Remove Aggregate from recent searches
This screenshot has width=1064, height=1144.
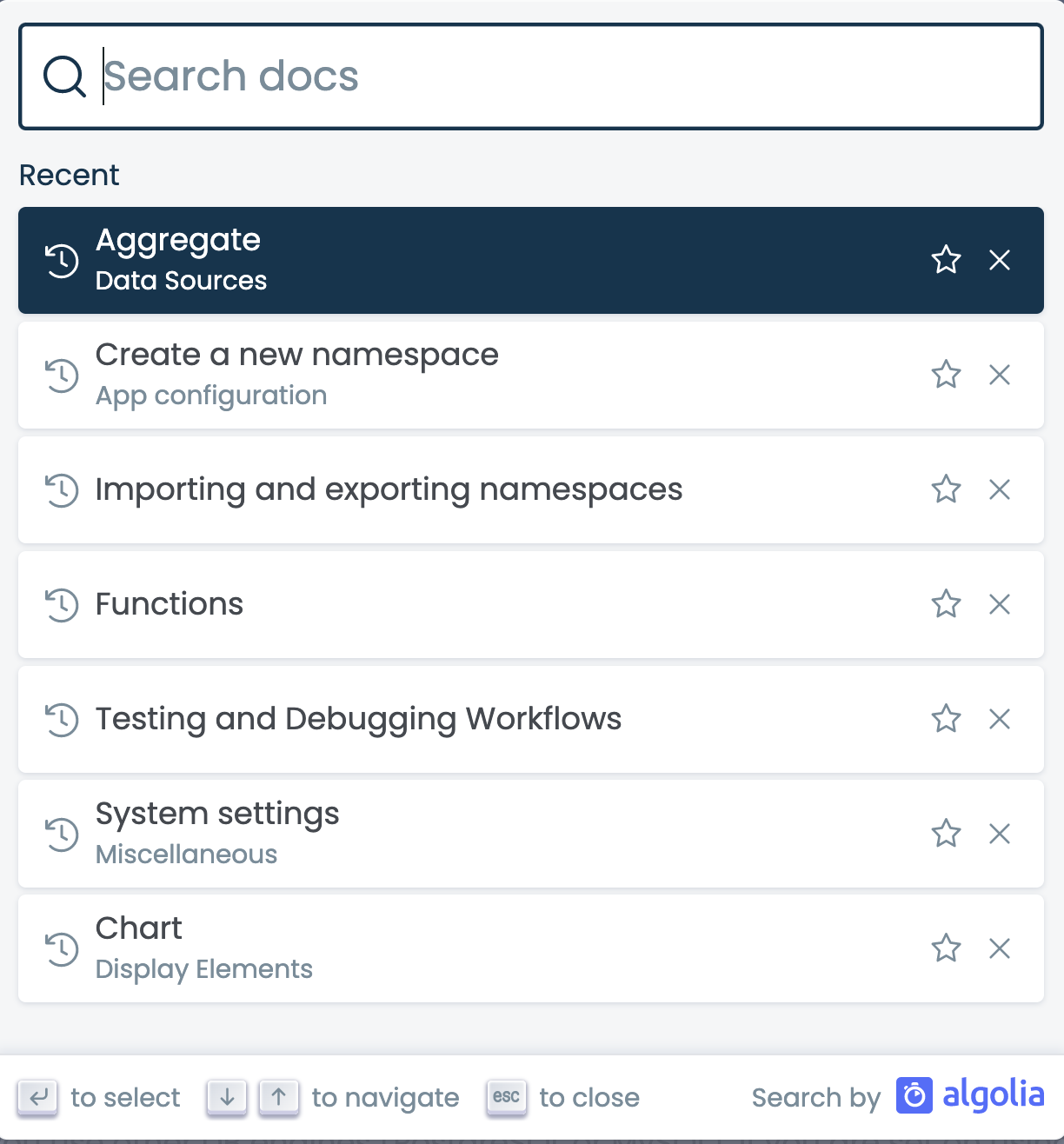coord(999,260)
